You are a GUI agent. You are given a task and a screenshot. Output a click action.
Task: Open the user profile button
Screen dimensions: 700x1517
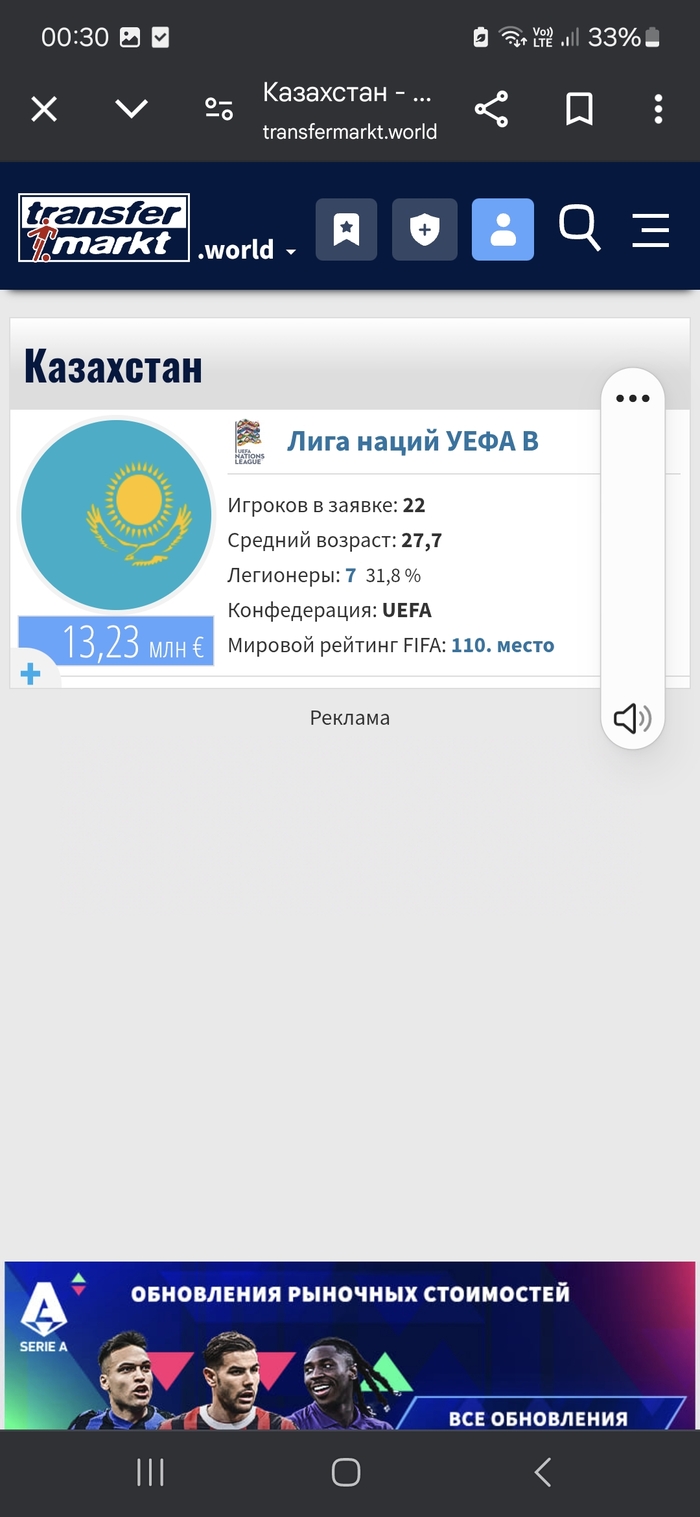(x=503, y=229)
